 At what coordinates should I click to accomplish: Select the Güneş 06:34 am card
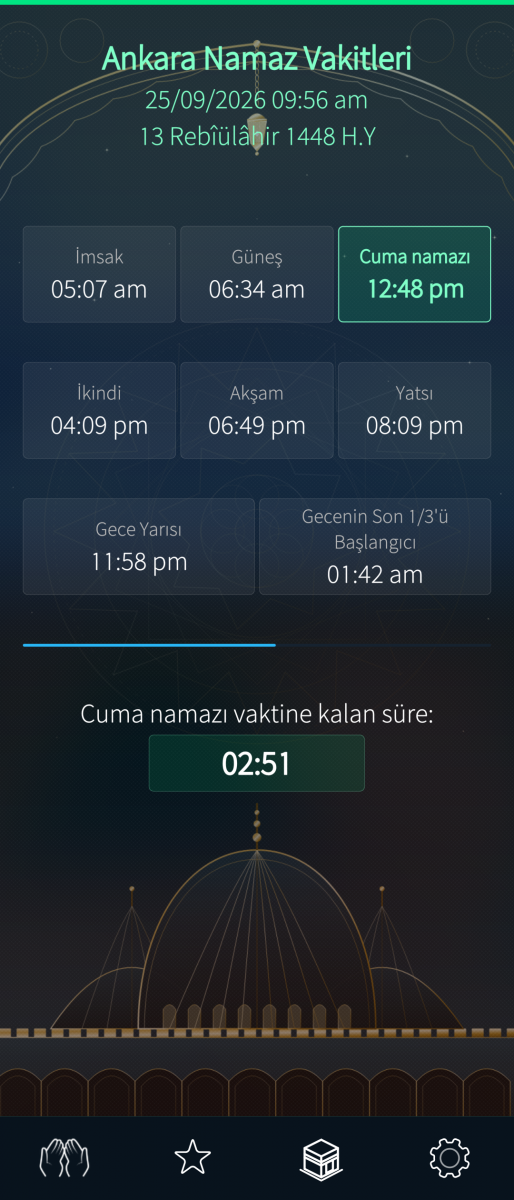pyautogui.click(x=257, y=274)
